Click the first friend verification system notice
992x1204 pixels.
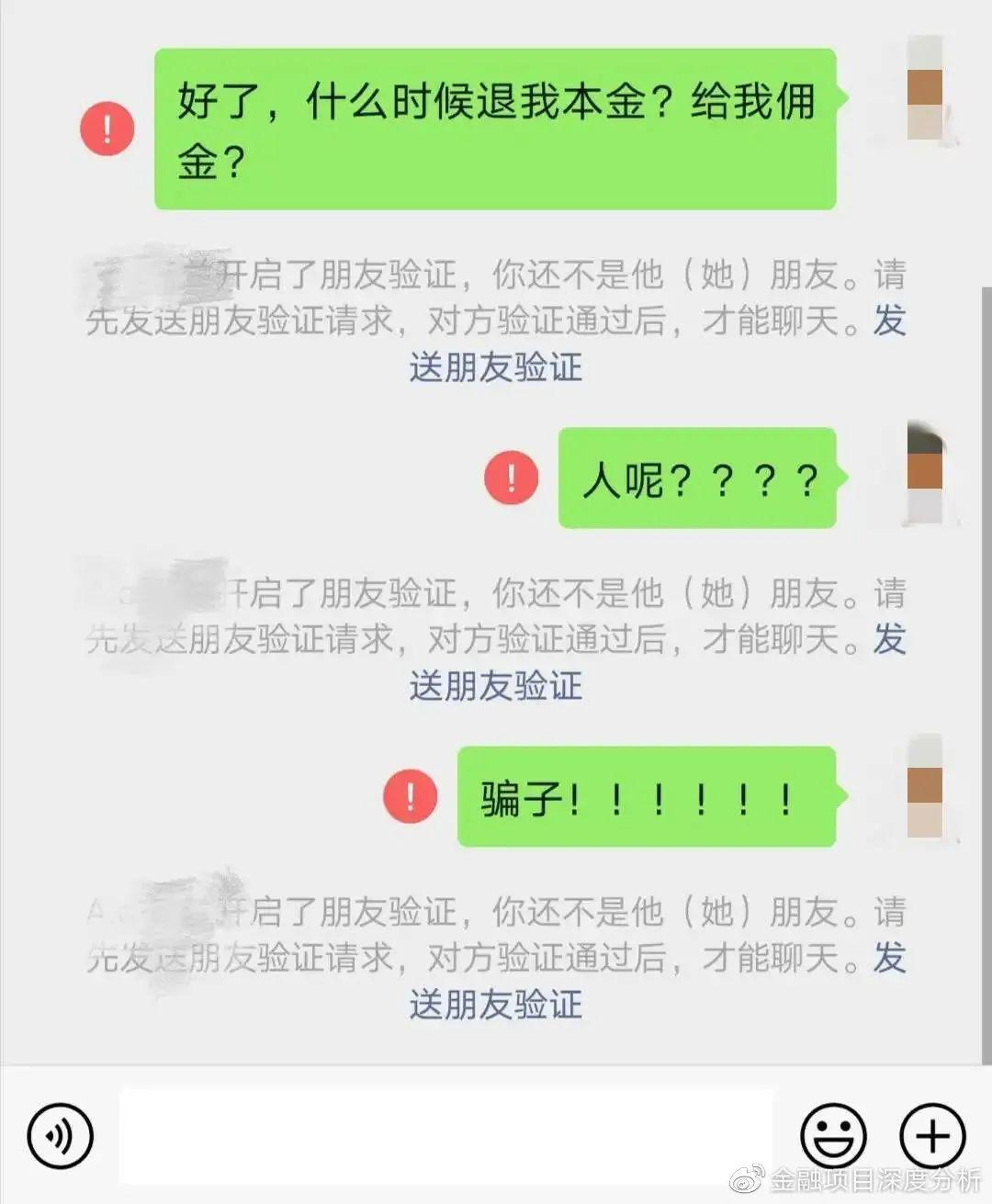[494, 320]
